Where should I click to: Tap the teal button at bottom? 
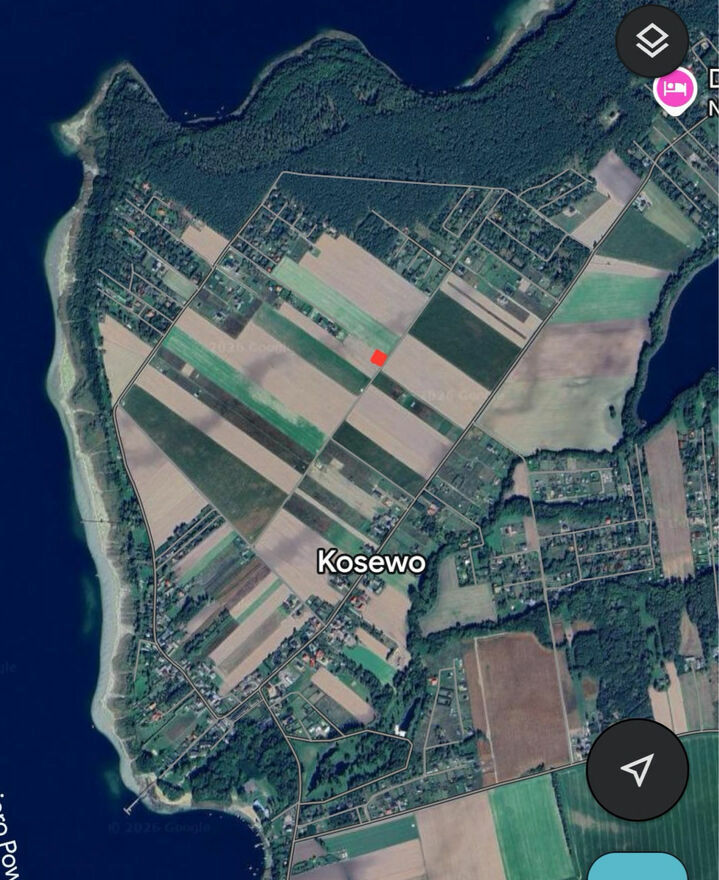637,866
